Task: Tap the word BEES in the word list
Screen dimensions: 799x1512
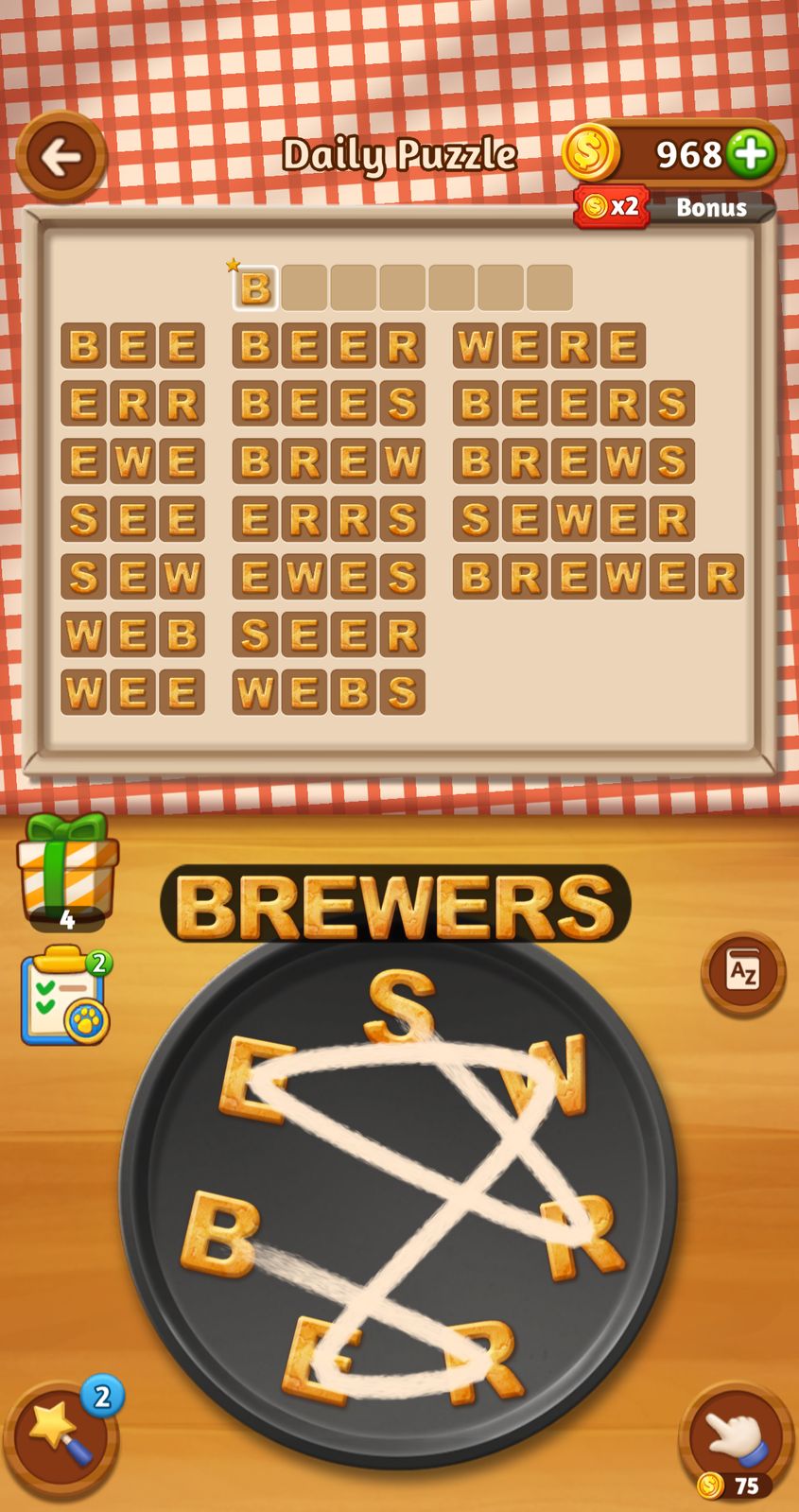Action: [329, 404]
